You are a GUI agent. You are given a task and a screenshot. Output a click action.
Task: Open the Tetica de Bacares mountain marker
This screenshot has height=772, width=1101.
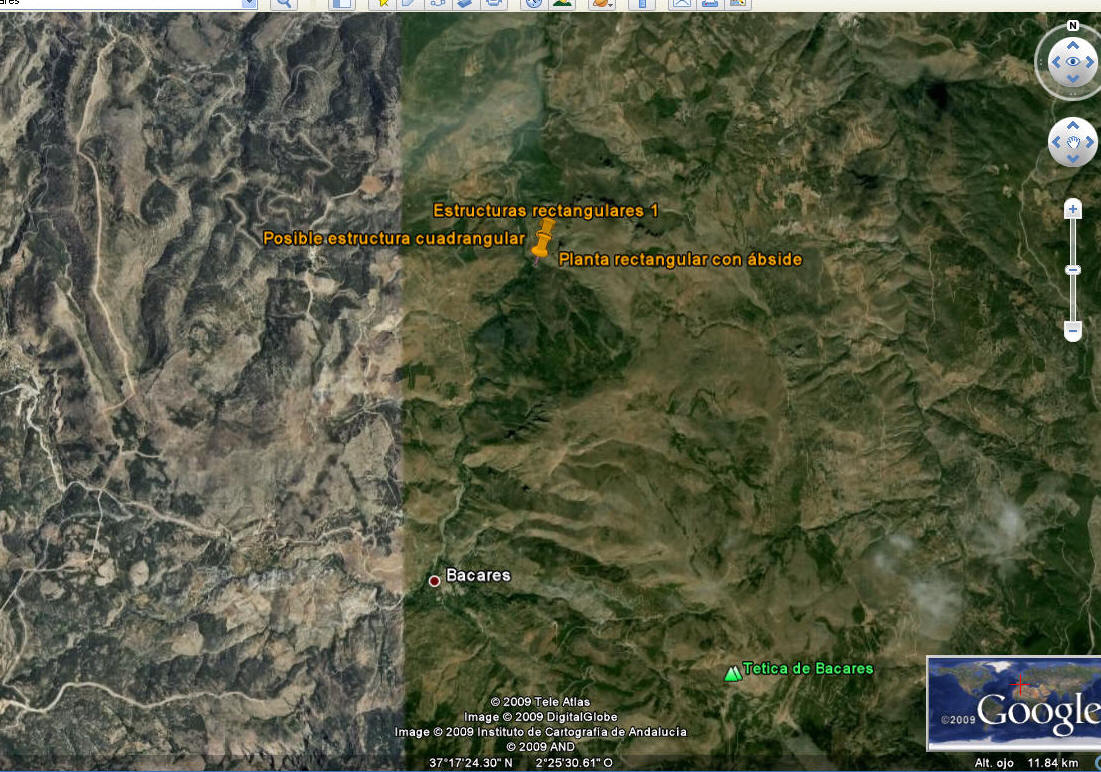pyautogui.click(x=733, y=674)
